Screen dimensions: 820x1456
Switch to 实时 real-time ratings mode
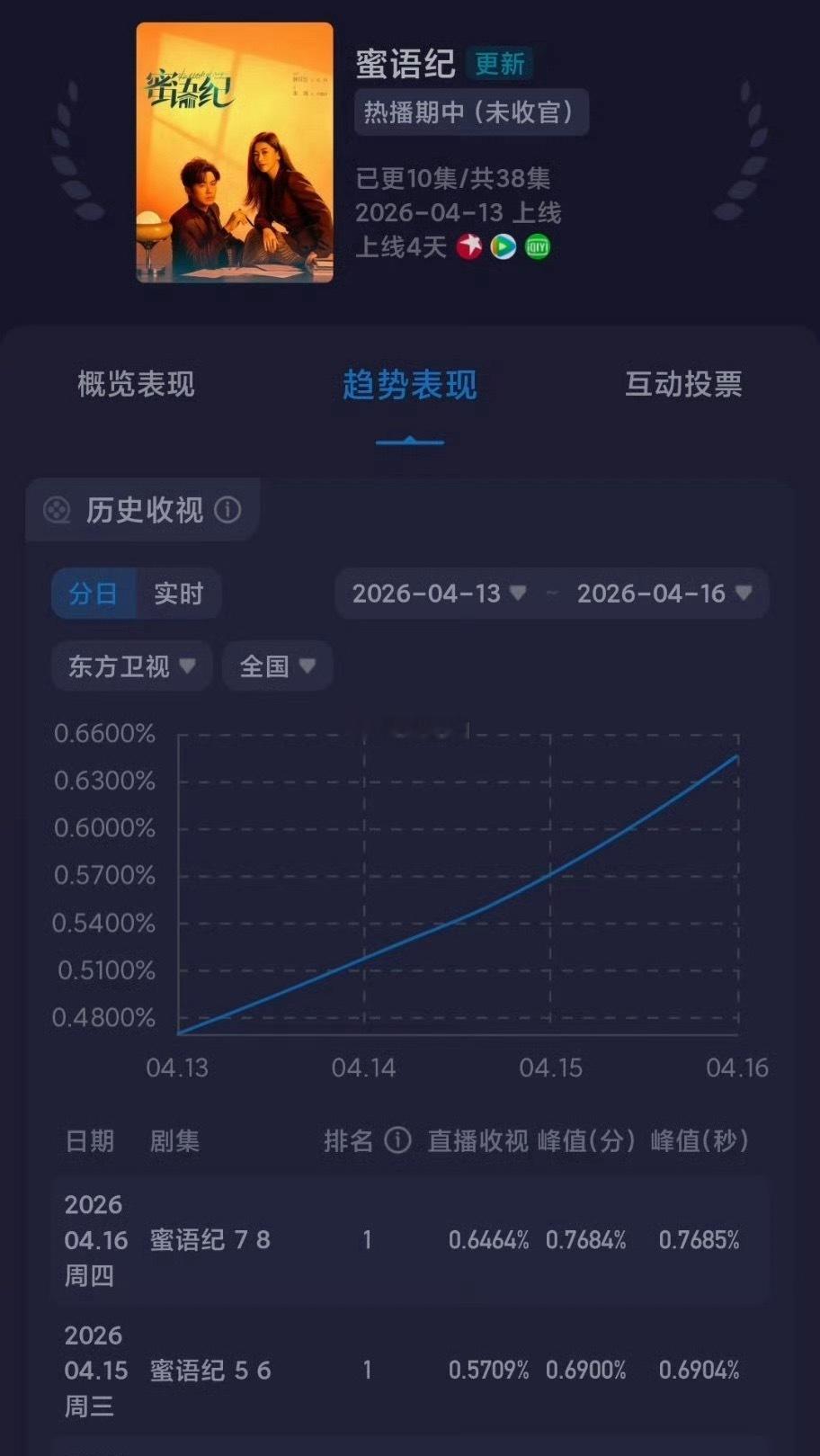click(x=177, y=594)
